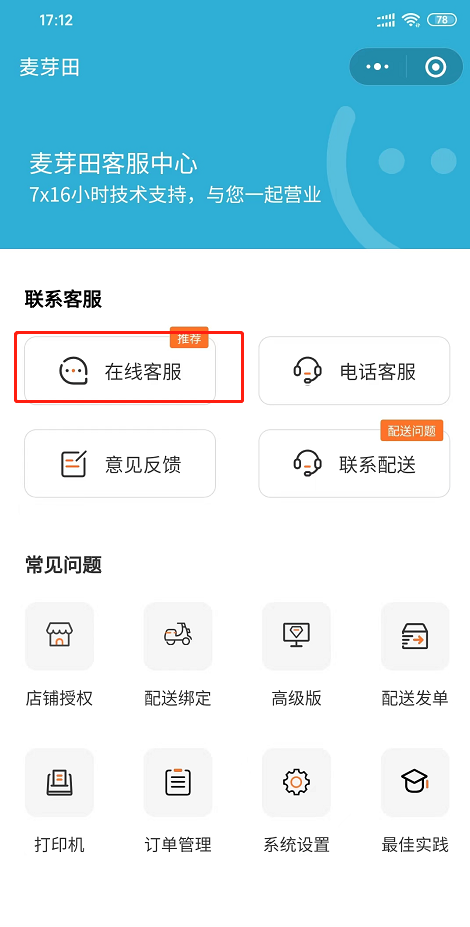Viewport: 470px width, 927px height.
Task: View the 高级版 help topic
Action: pos(296,654)
